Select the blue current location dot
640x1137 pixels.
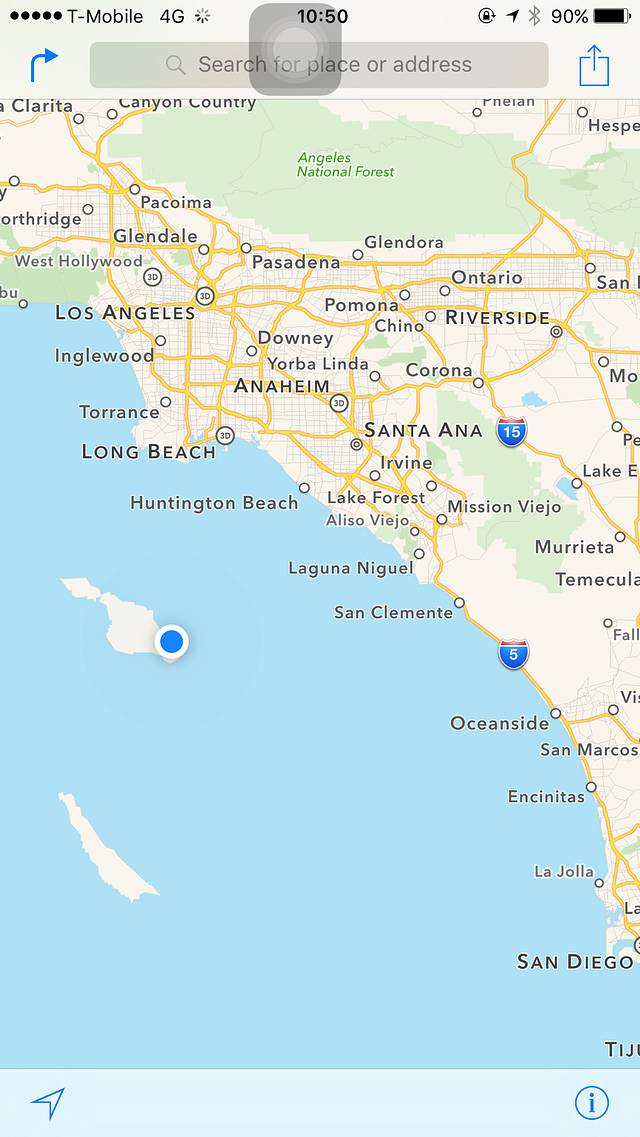[172, 641]
